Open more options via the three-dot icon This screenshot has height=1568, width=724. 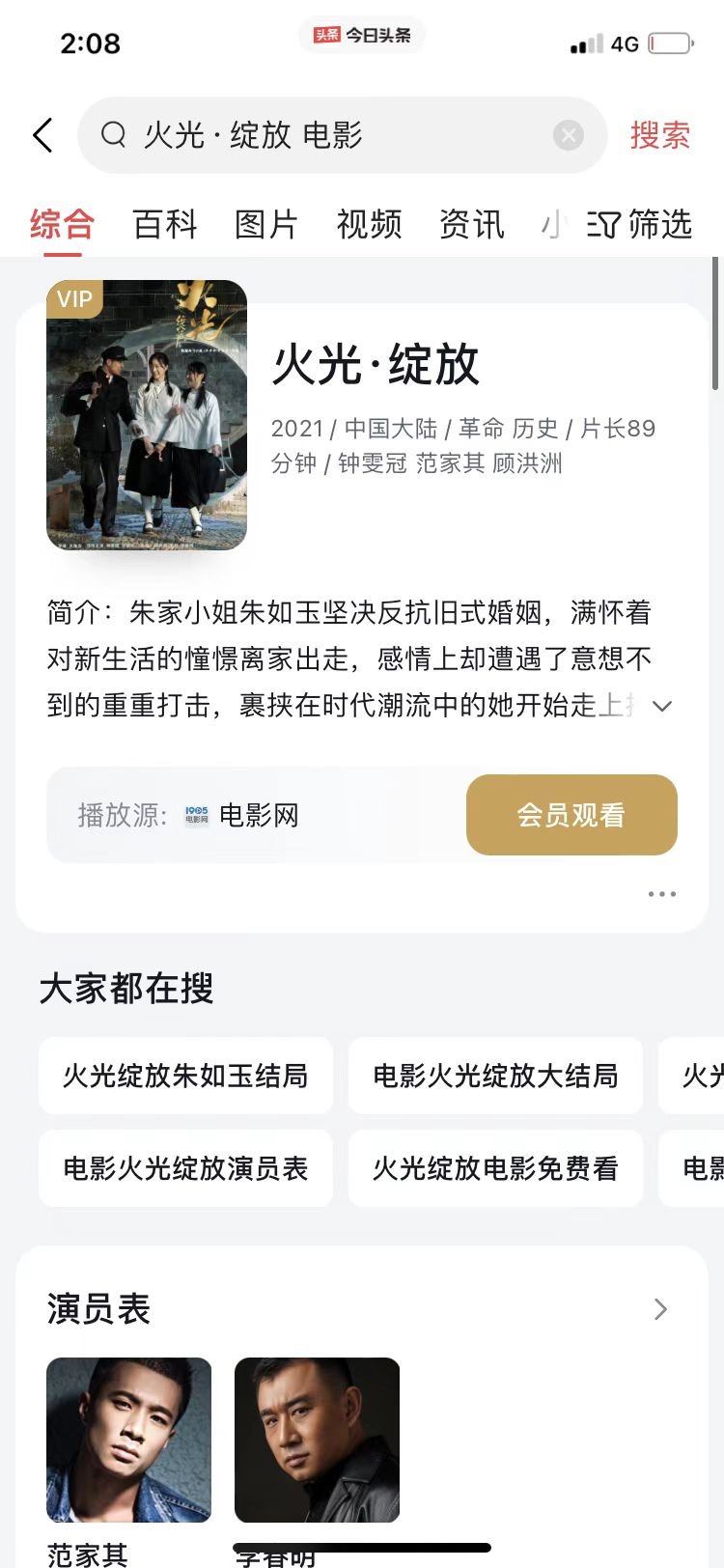point(661,893)
